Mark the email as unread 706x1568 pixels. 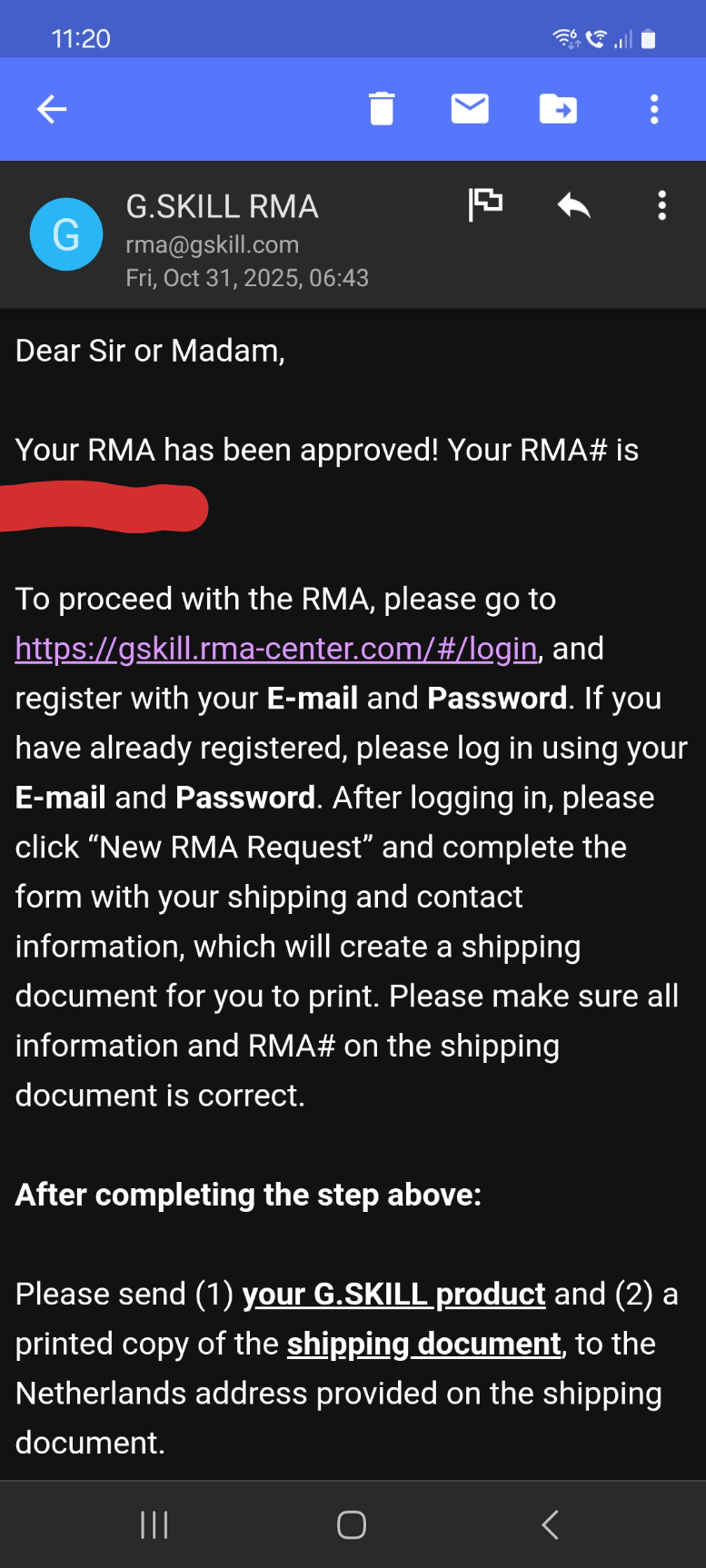[470, 109]
